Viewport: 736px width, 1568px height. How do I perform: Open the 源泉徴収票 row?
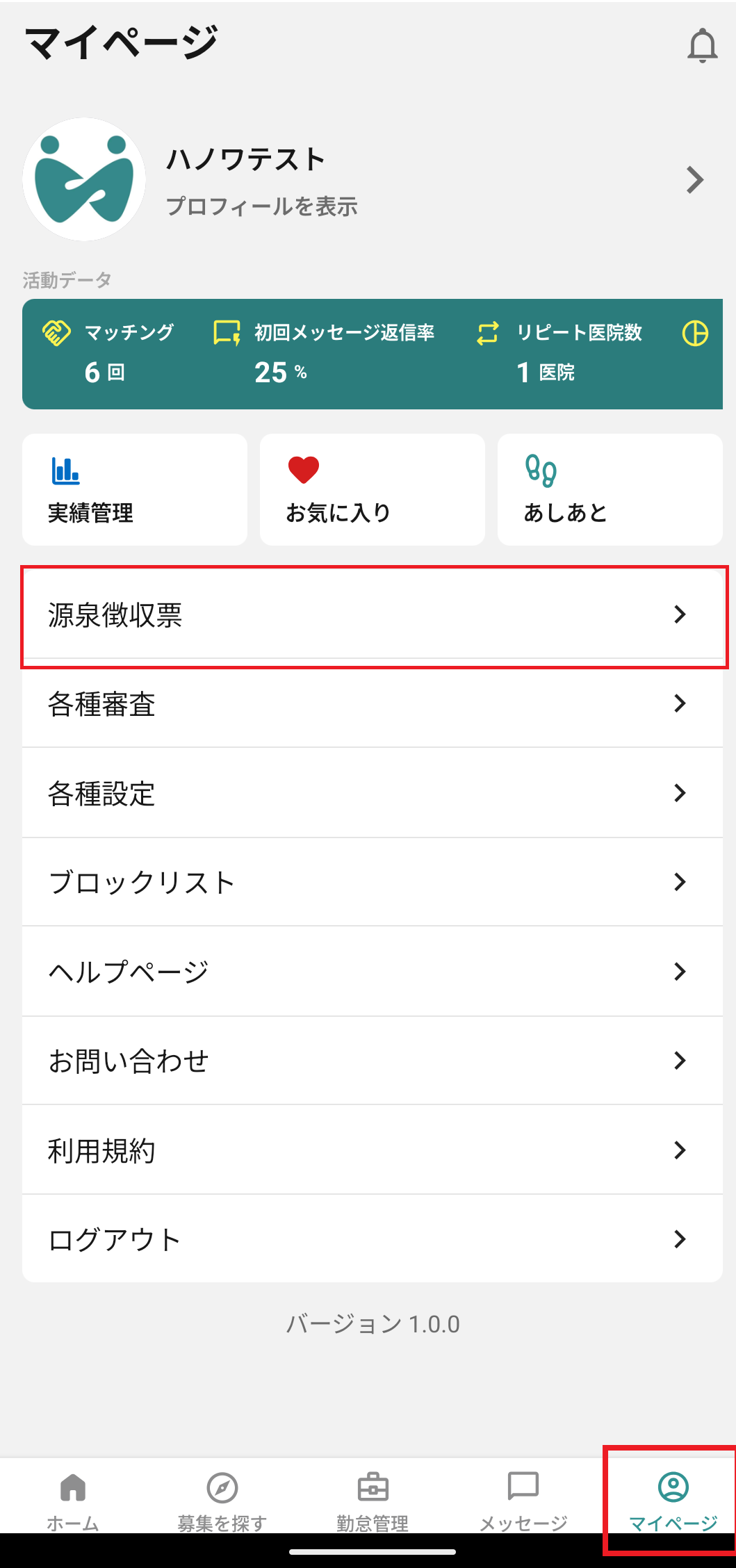click(x=373, y=615)
